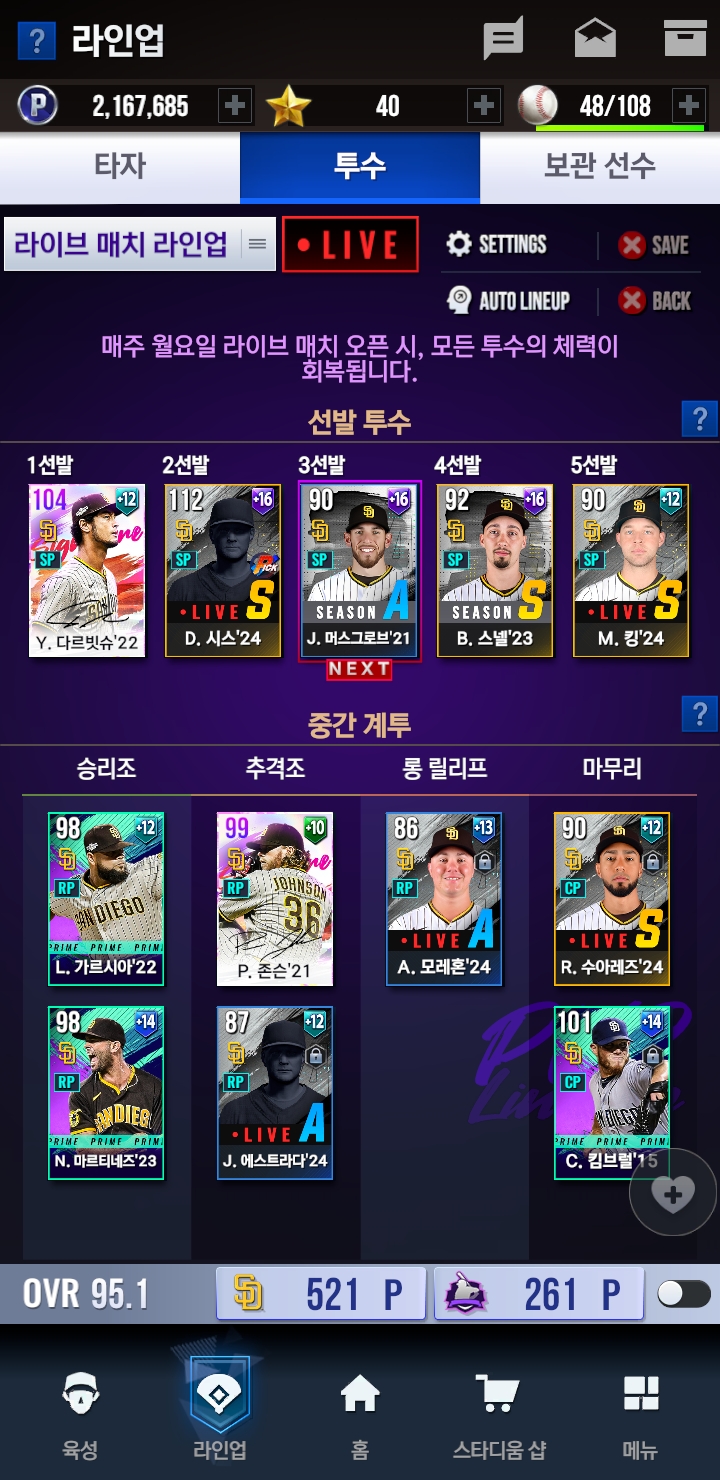The height and width of the screenshot is (1480, 720).
Task: Open C. 킴브렐'15 closer card
Action: pos(612,1093)
